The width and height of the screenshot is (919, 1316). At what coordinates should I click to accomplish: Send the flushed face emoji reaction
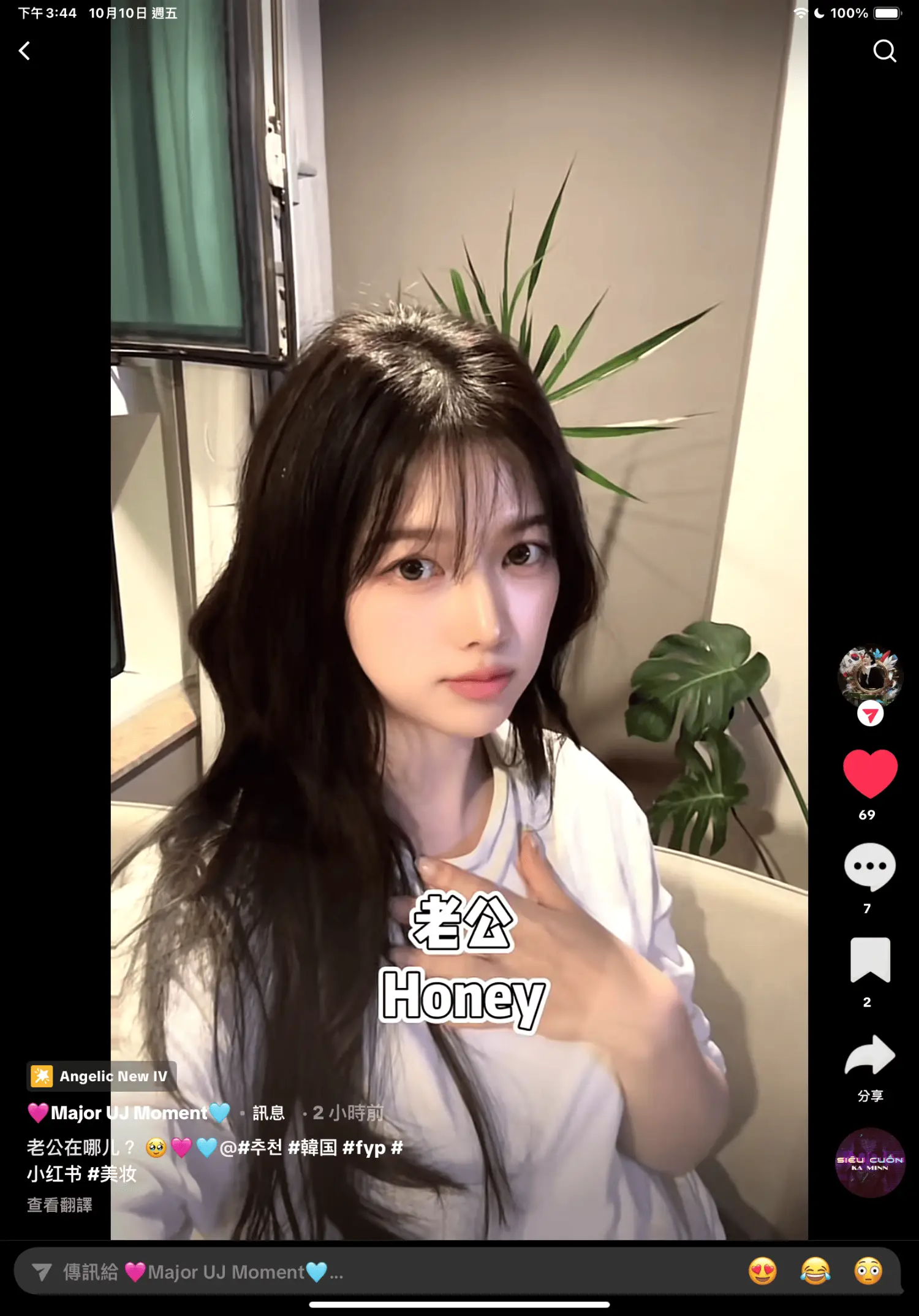[x=868, y=1272]
